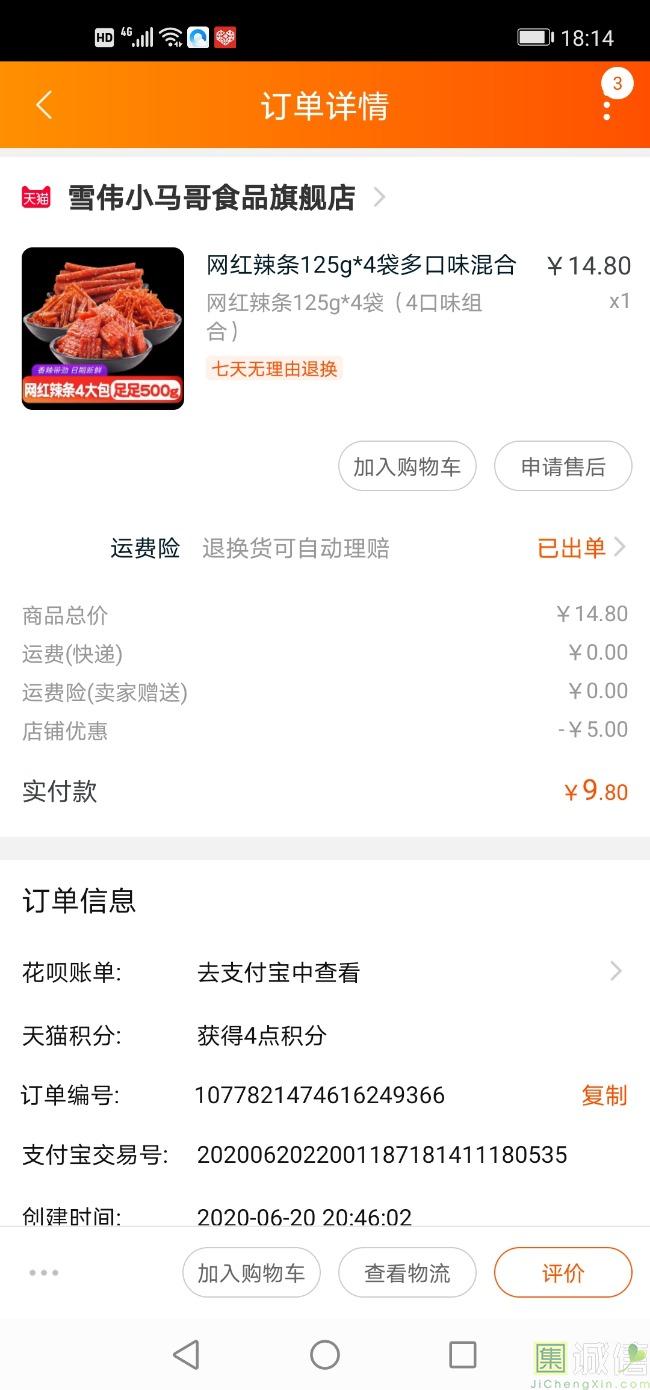Tap the system home button
Viewport: 650px width, 1390px height.
click(325, 1355)
